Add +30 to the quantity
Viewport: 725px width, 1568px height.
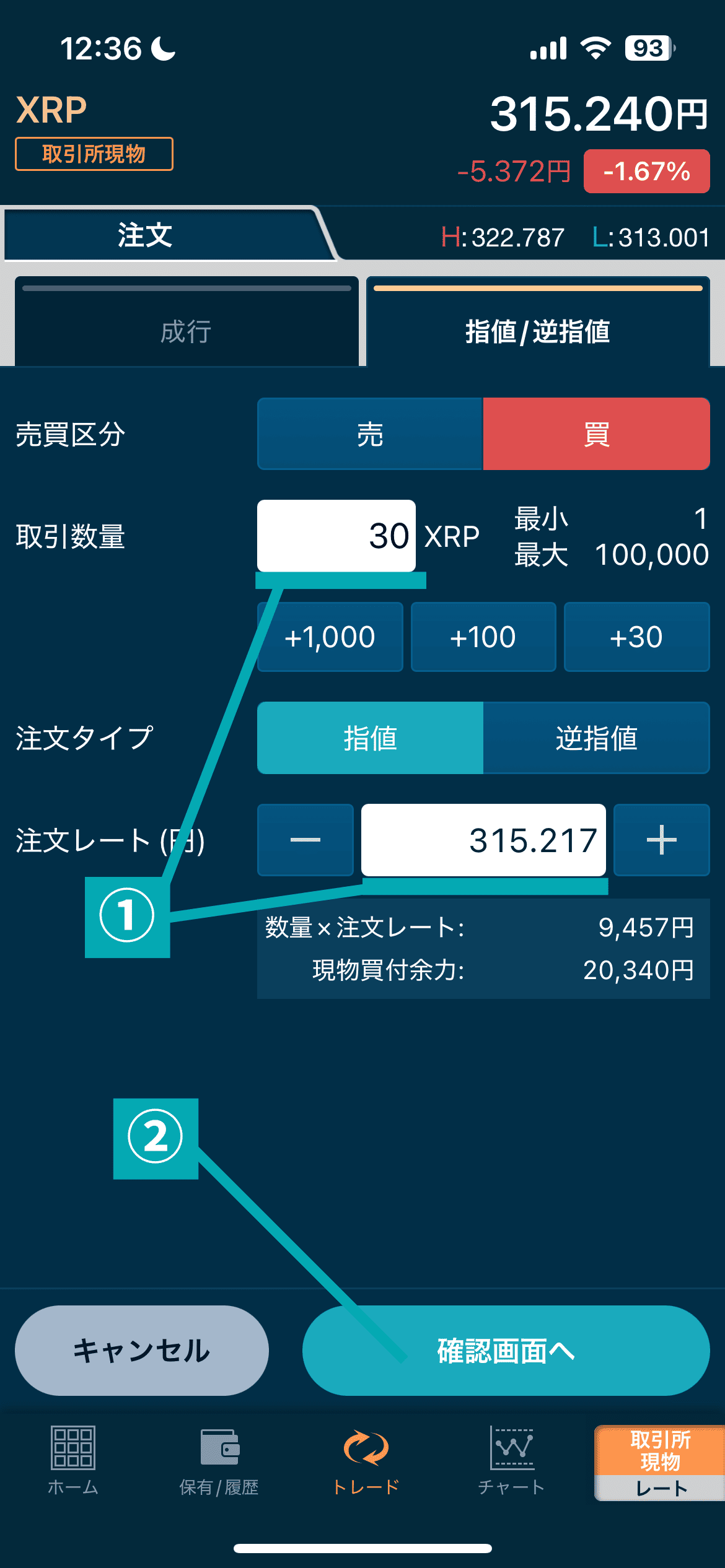coord(636,637)
